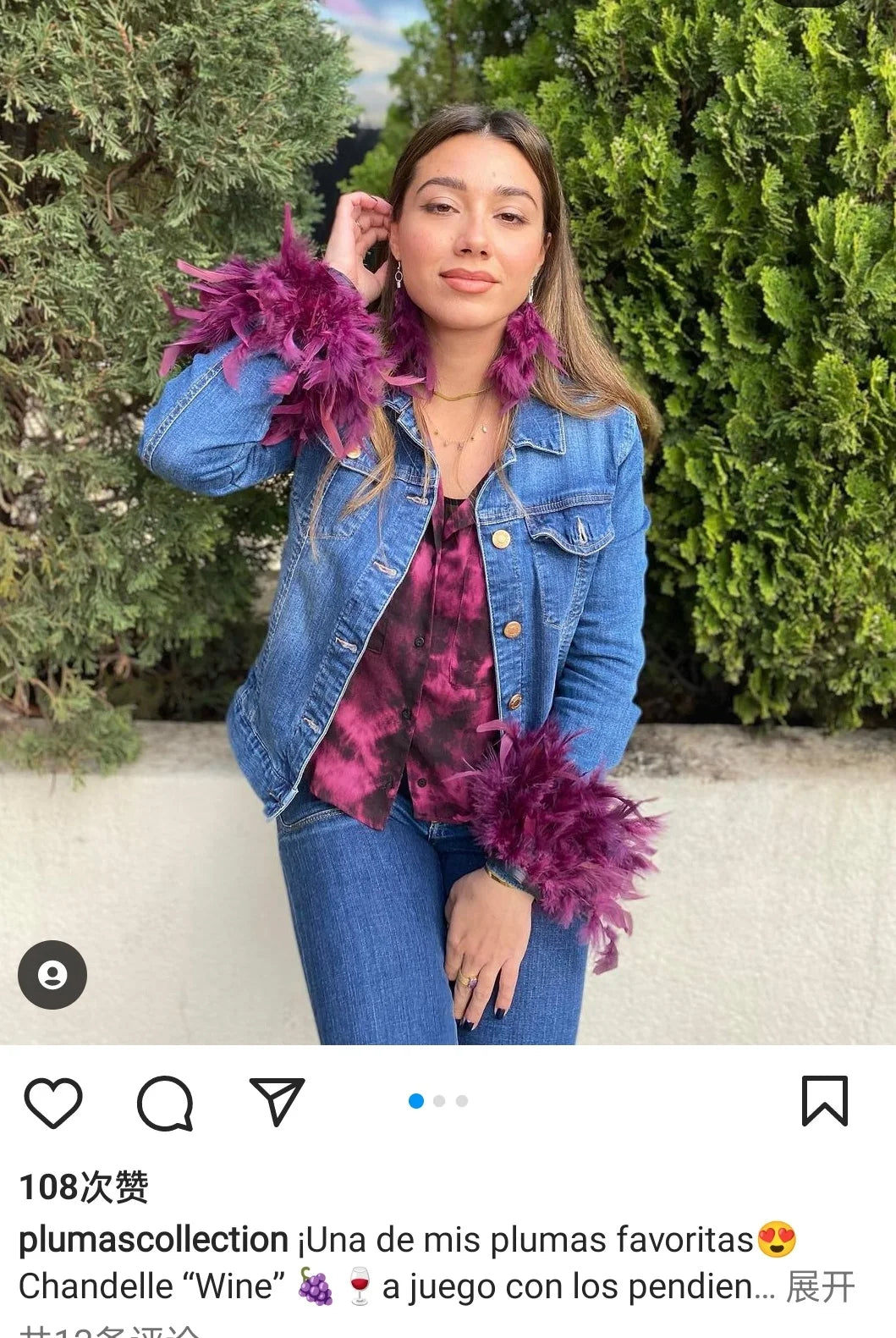
Task: Share post via paper plane icon
Action: (x=277, y=1101)
